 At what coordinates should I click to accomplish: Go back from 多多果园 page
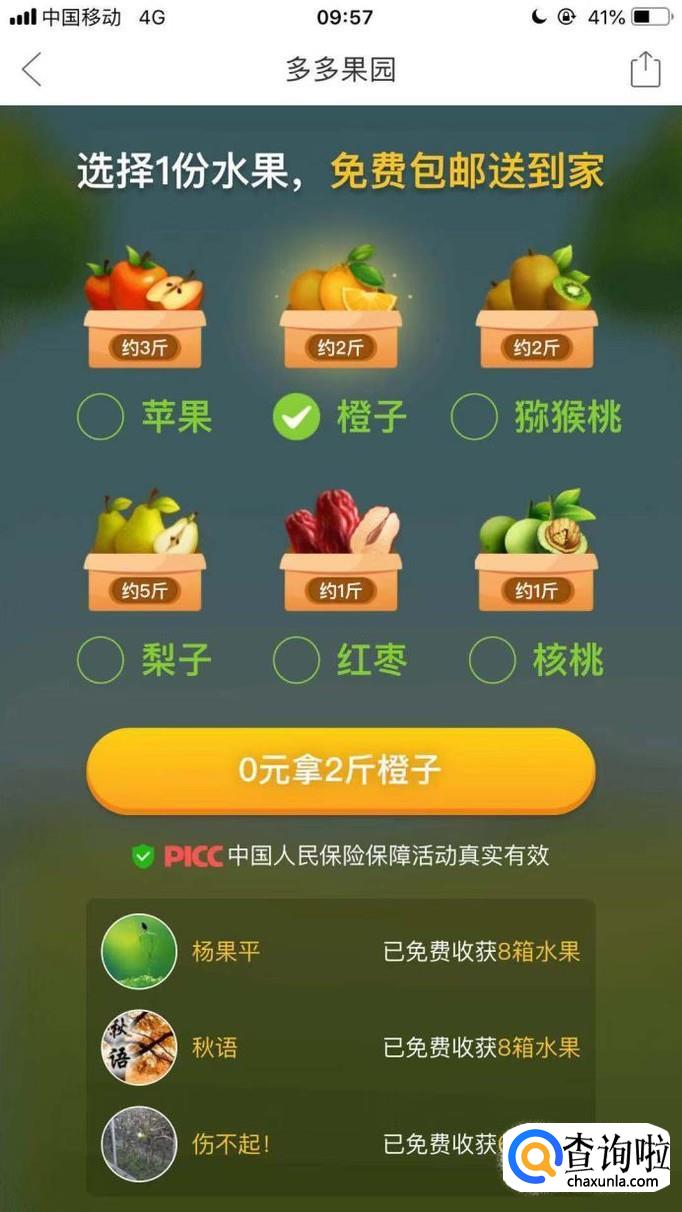click(32, 70)
